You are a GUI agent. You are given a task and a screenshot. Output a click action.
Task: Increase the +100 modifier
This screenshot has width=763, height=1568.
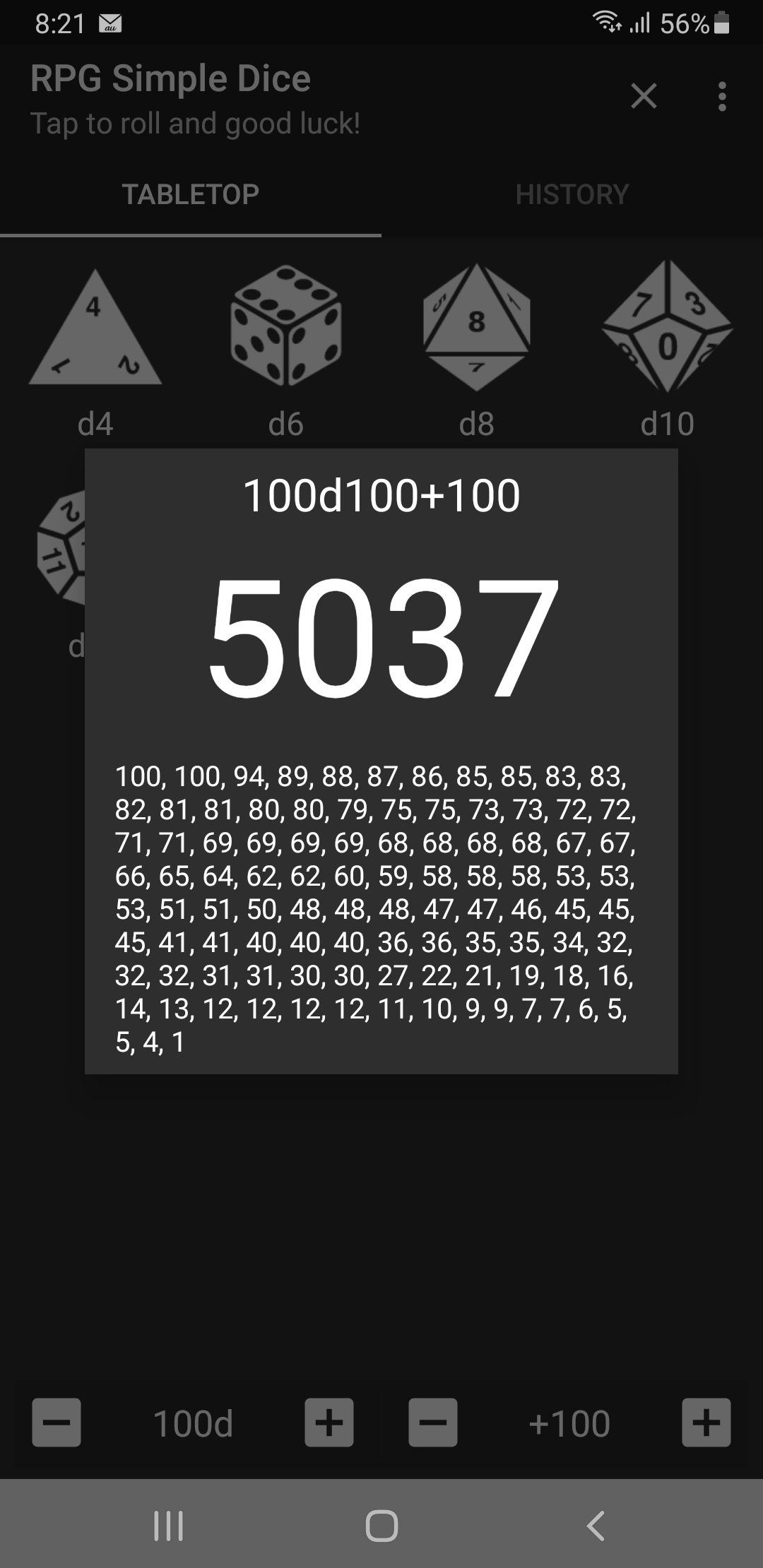[x=706, y=1422]
